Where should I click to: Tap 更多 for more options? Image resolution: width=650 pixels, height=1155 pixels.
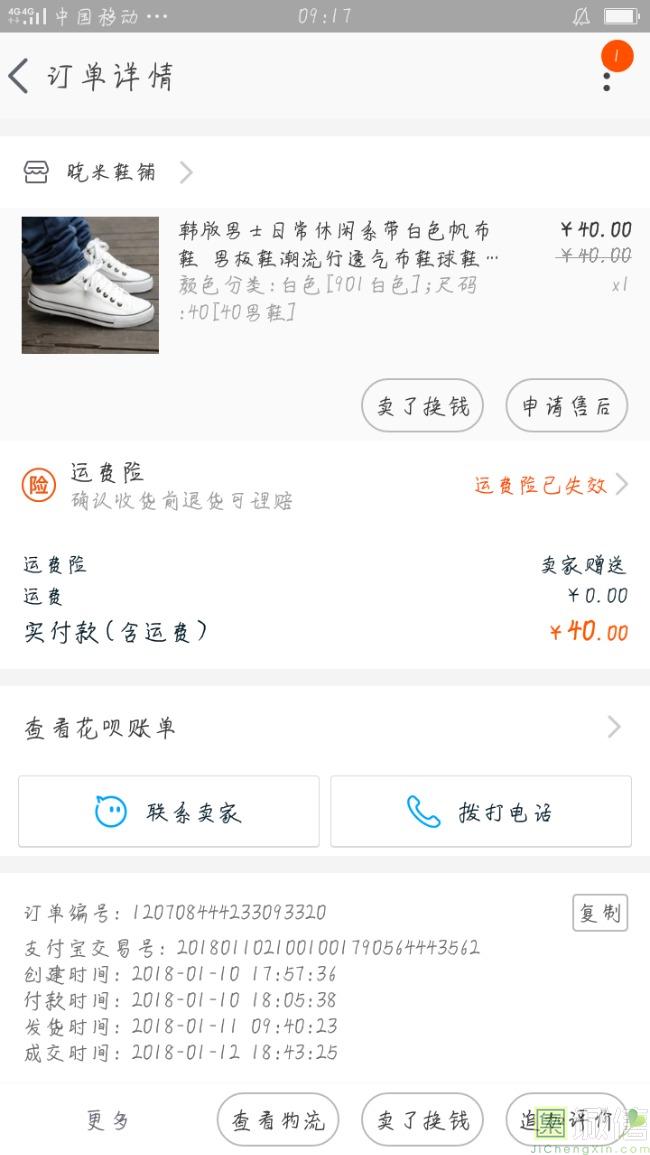pos(108,1120)
